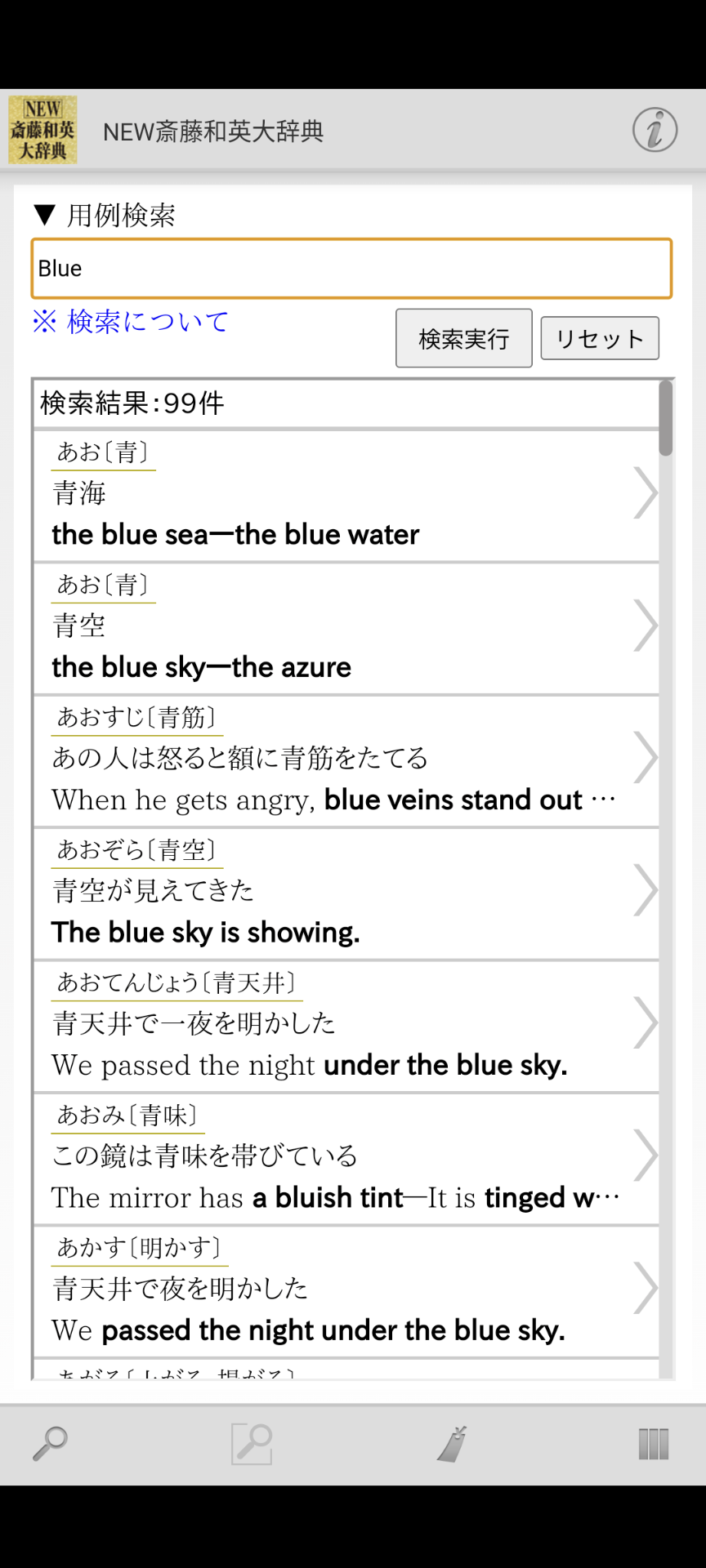The height and width of the screenshot is (1568, 706).
Task: Open the app info icon
Action: 655,130
